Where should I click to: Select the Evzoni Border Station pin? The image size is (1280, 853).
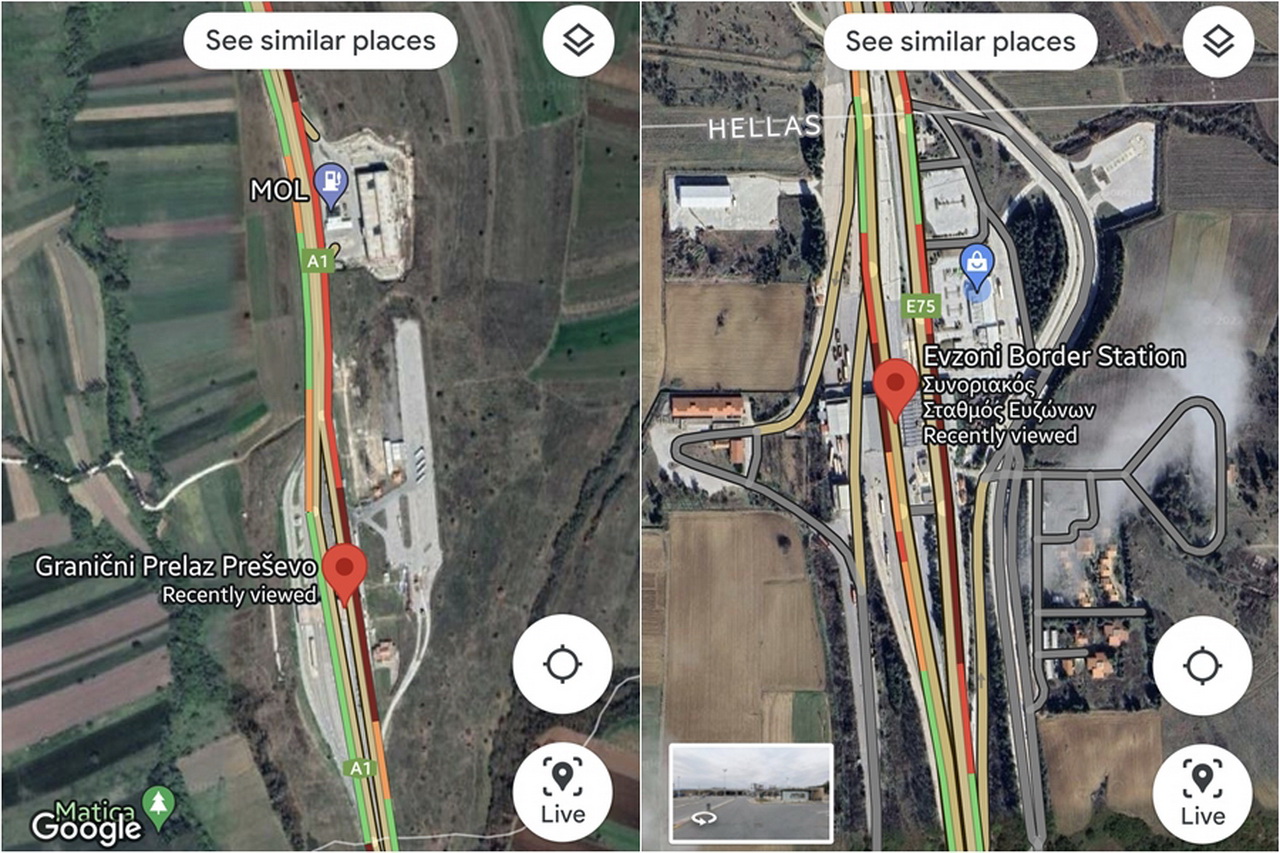[895, 385]
